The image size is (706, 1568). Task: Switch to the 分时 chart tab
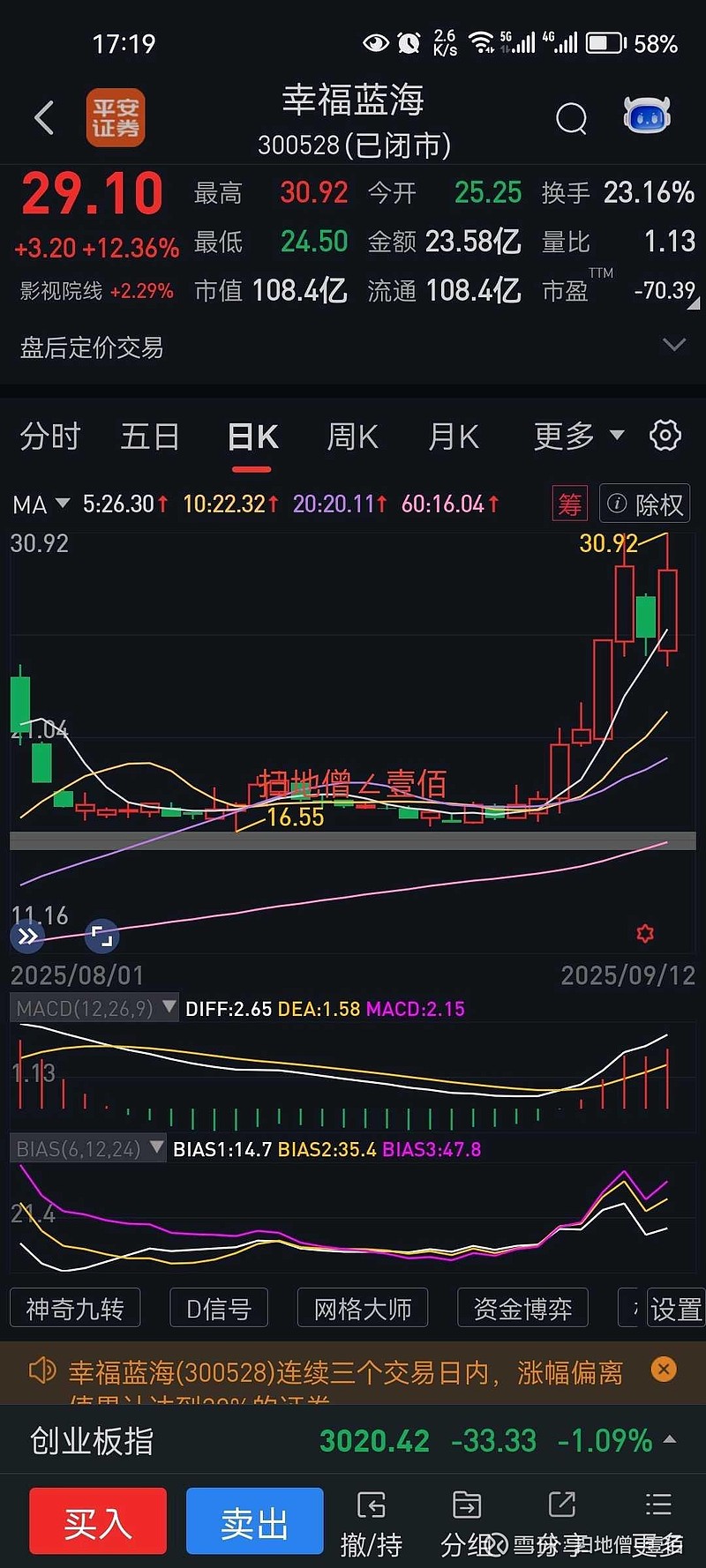click(x=50, y=437)
